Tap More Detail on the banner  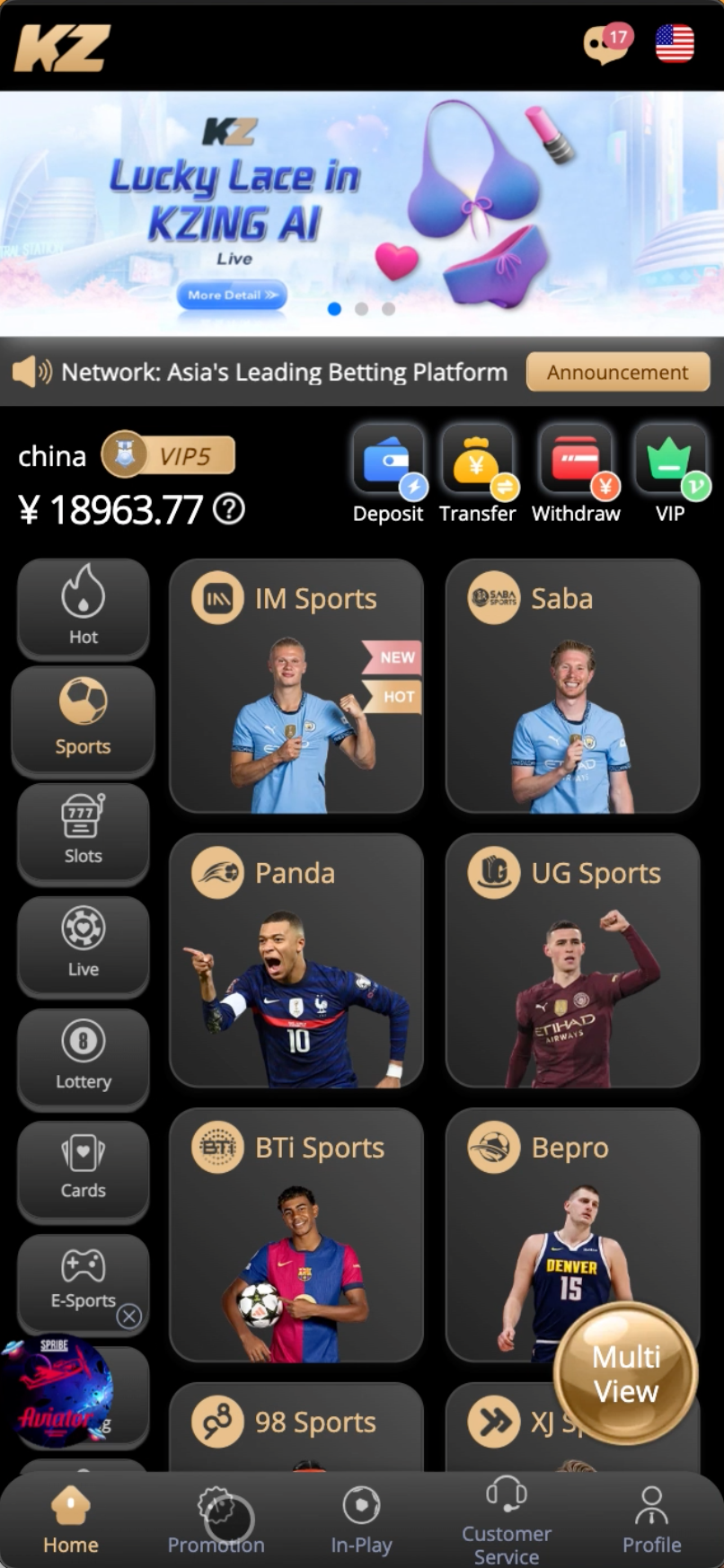(x=232, y=295)
